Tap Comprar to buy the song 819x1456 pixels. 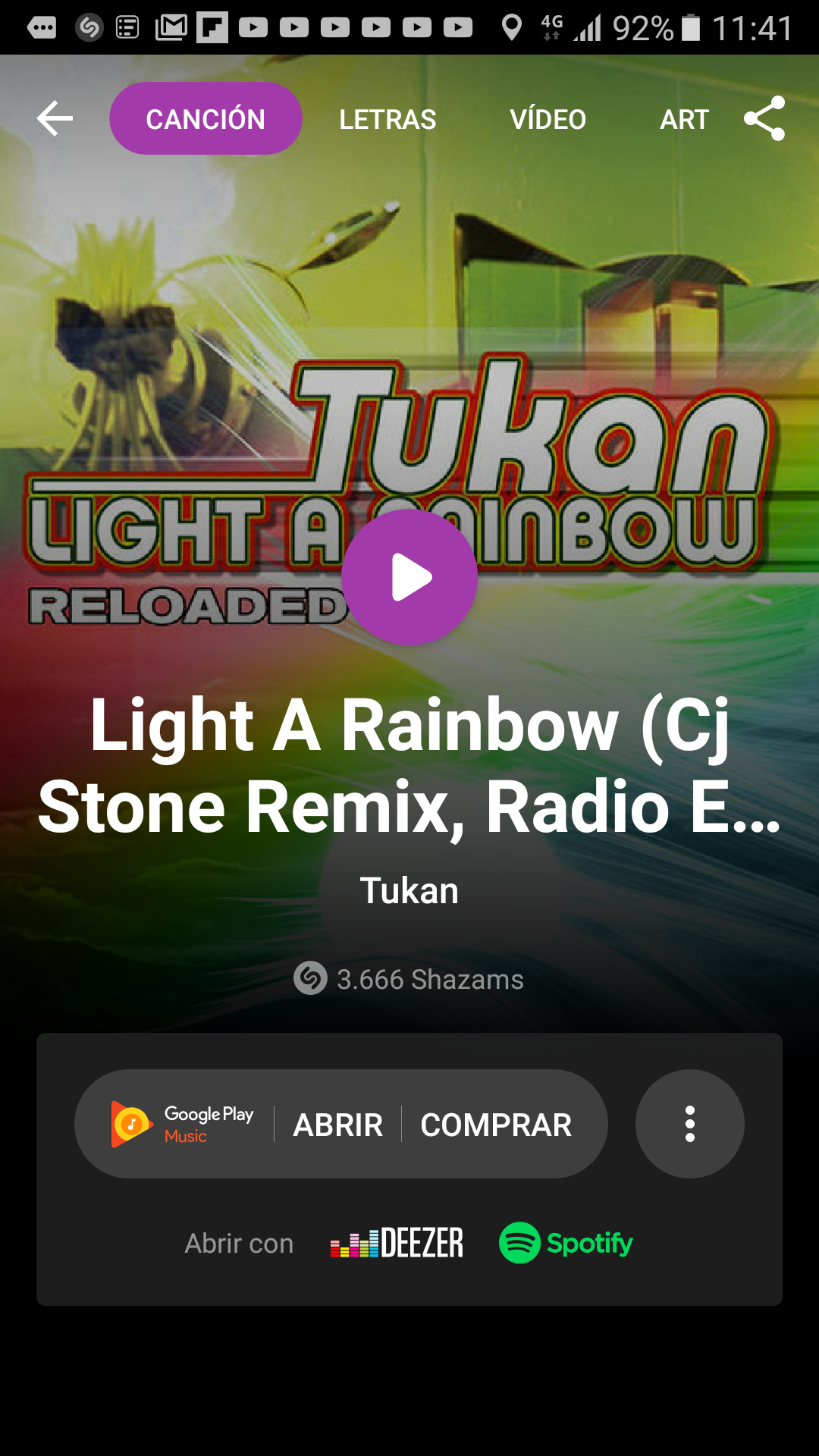pos(496,1125)
